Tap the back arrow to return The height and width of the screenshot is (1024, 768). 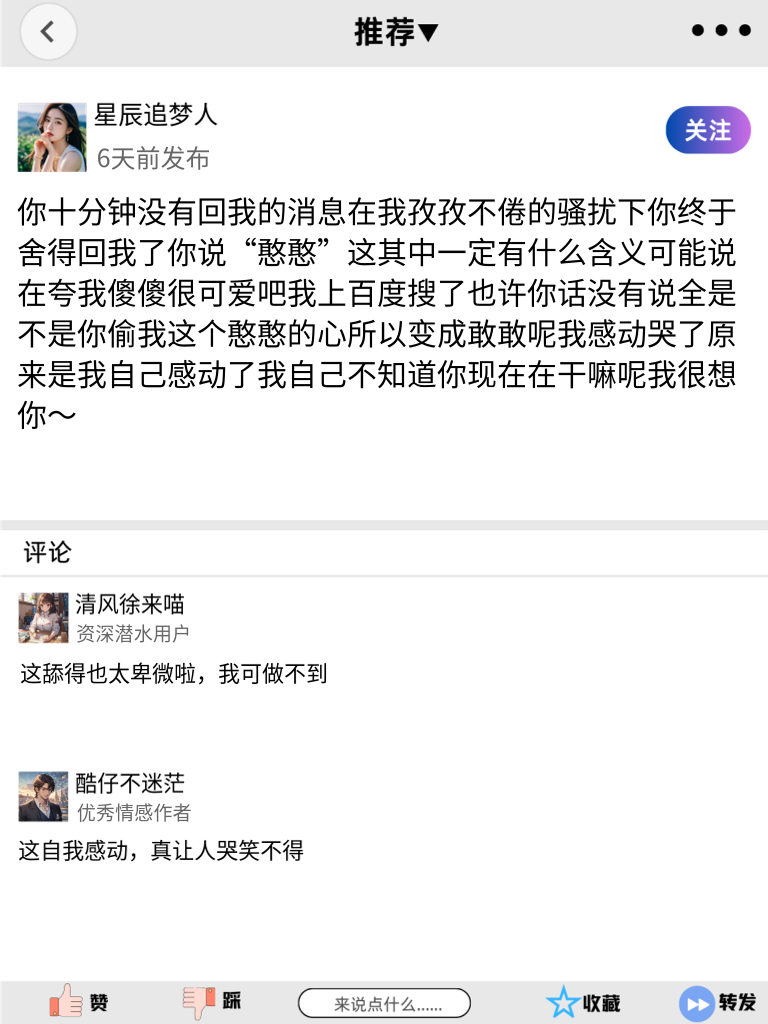pyautogui.click(x=47, y=31)
